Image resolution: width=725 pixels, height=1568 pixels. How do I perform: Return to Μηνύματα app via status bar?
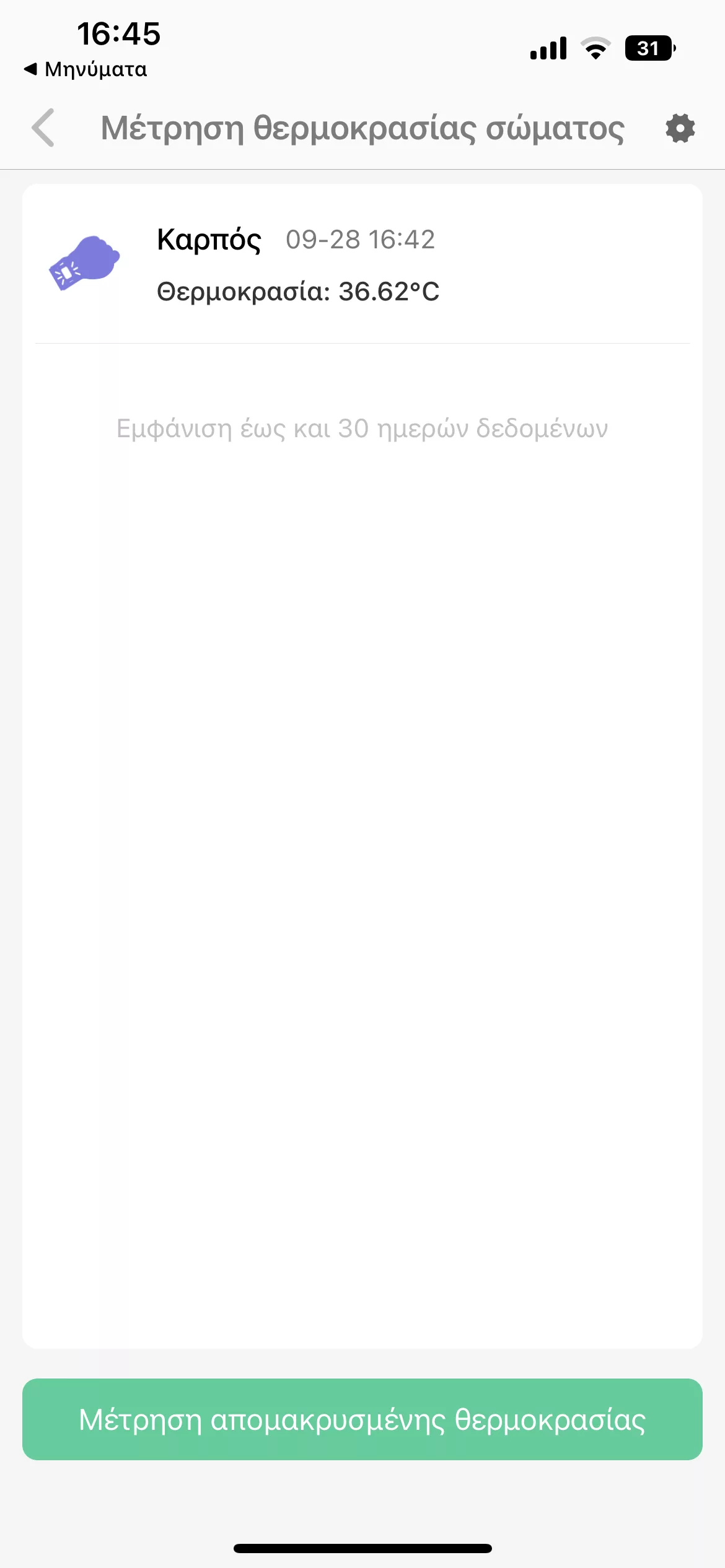click(x=86, y=69)
